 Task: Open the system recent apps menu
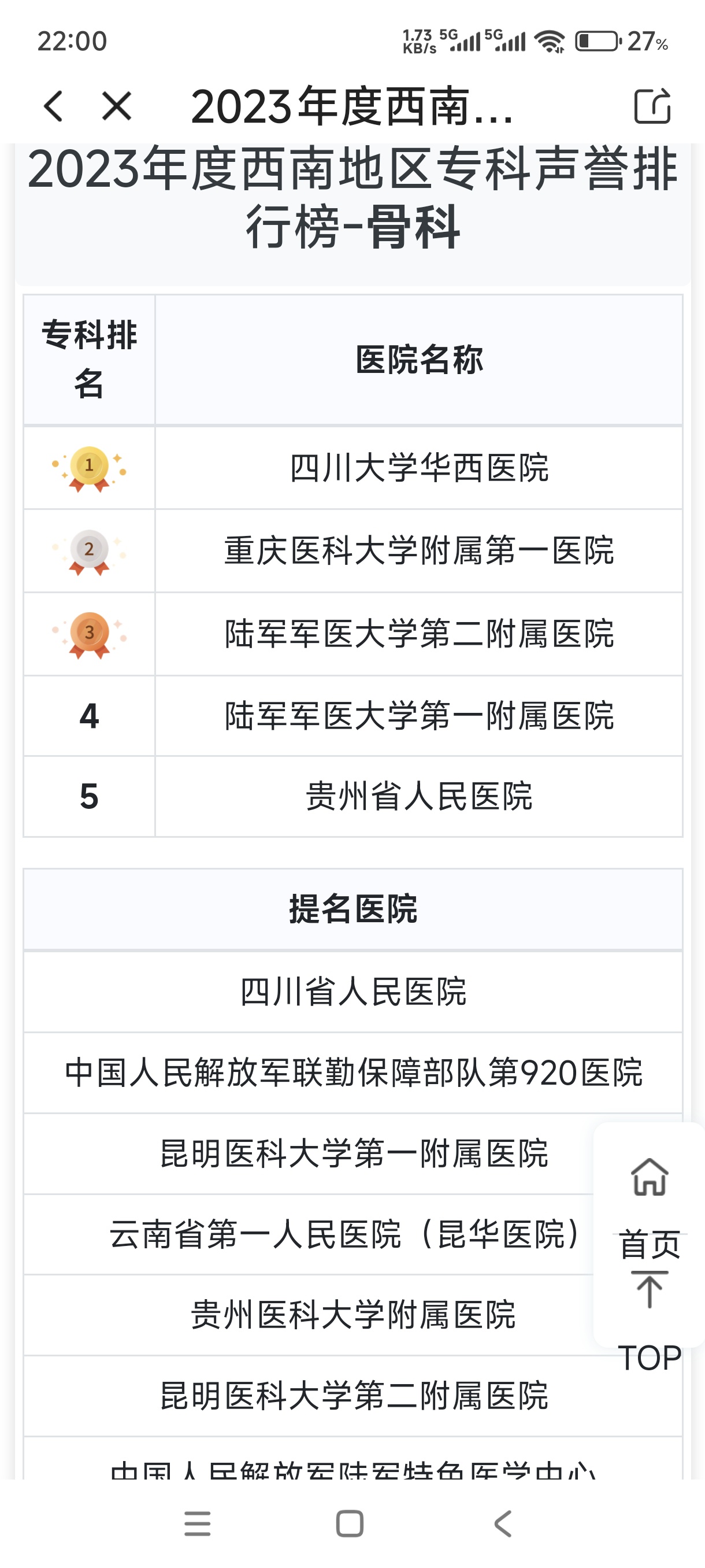pyautogui.click(x=197, y=1523)
